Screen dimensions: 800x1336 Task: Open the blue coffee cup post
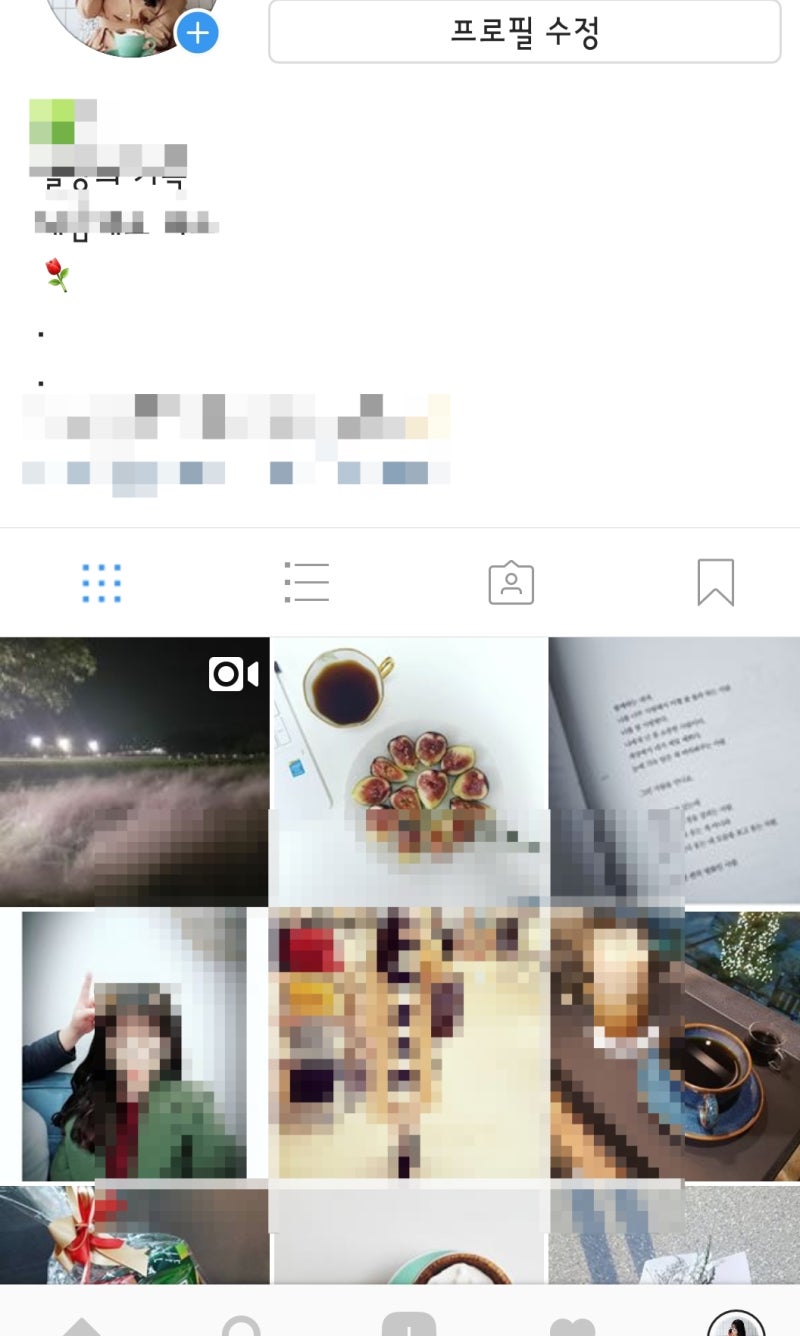[674, 1045]
